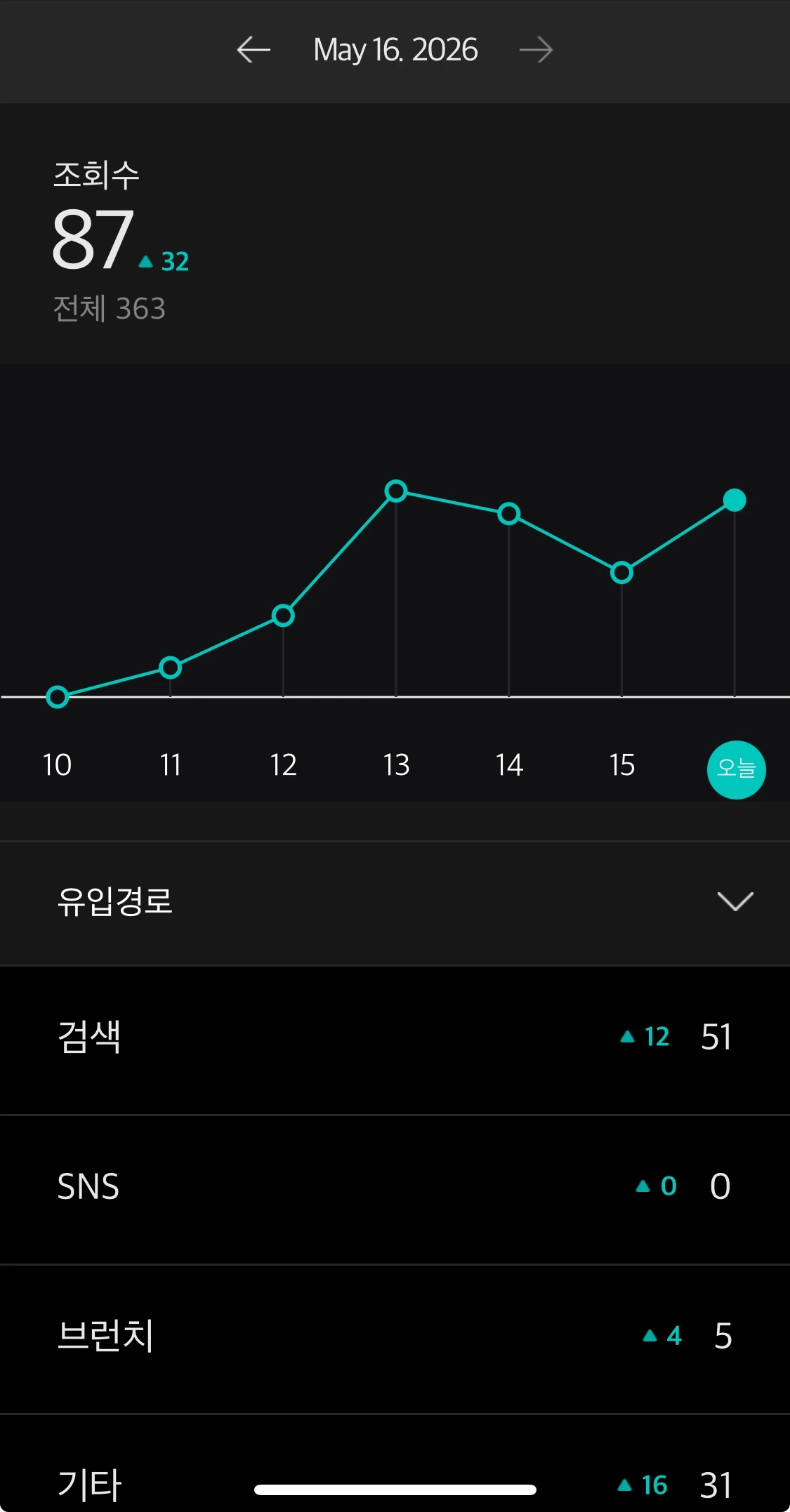
Task: Select day 12 on the chart
Action: pyautogui.click(x=283, y=764)
